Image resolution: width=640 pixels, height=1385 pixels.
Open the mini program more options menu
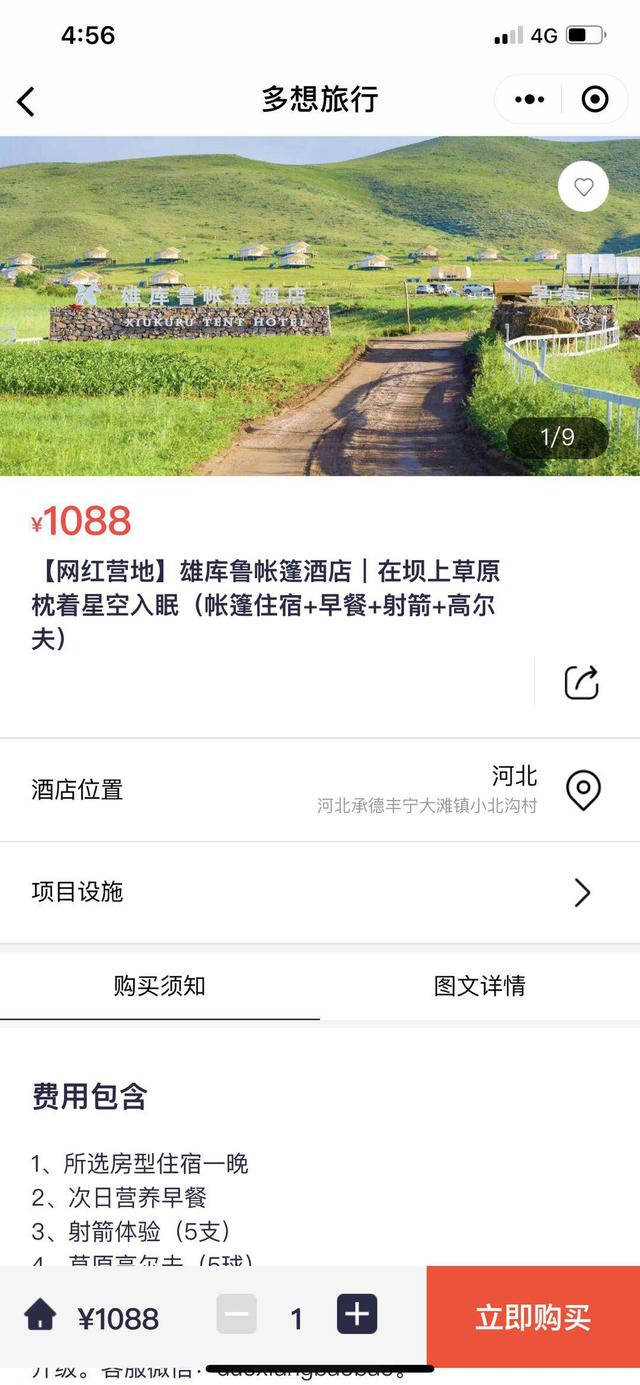pos(529,99)
